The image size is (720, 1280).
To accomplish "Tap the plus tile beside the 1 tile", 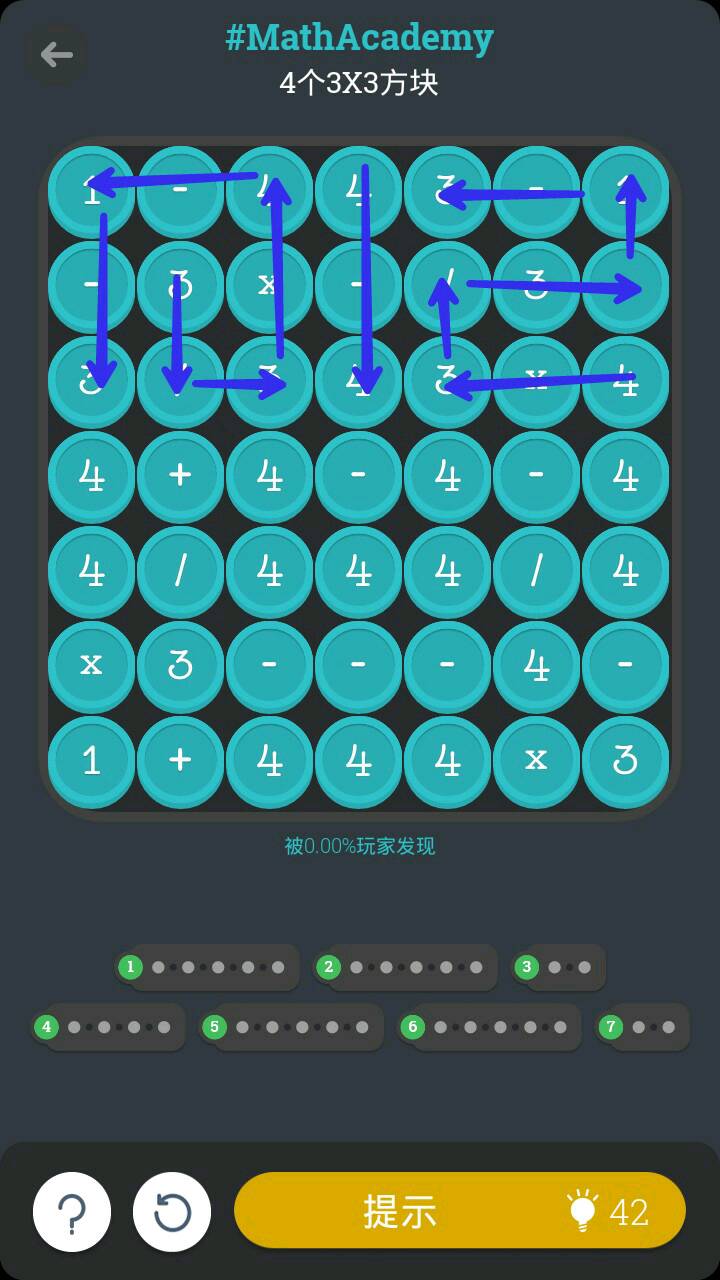I will coord(180,761).
